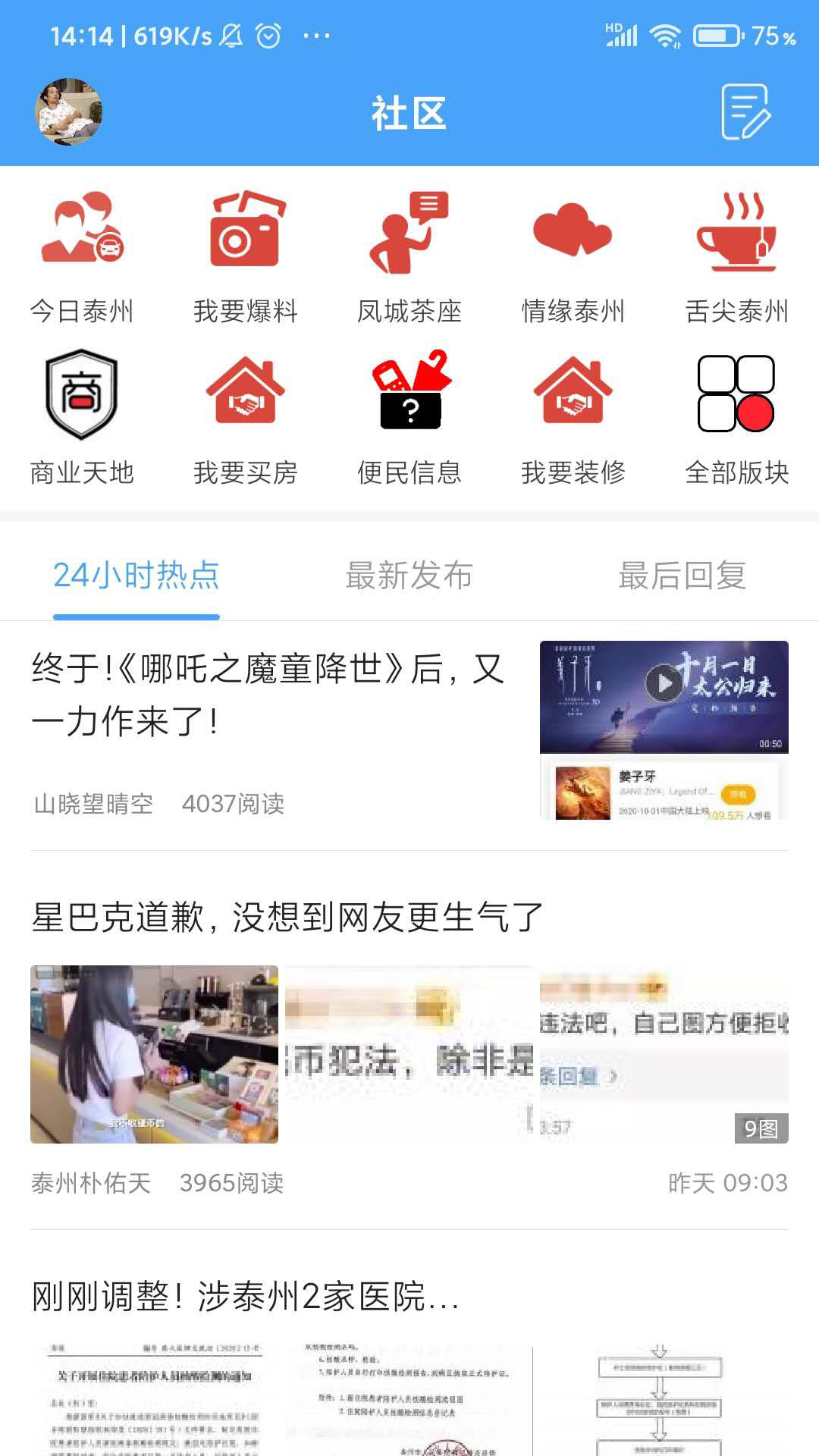Switch to the 最后回复 tab
Image resolution: width=819 pixels, height=1456 pixels.
[682, 576]
